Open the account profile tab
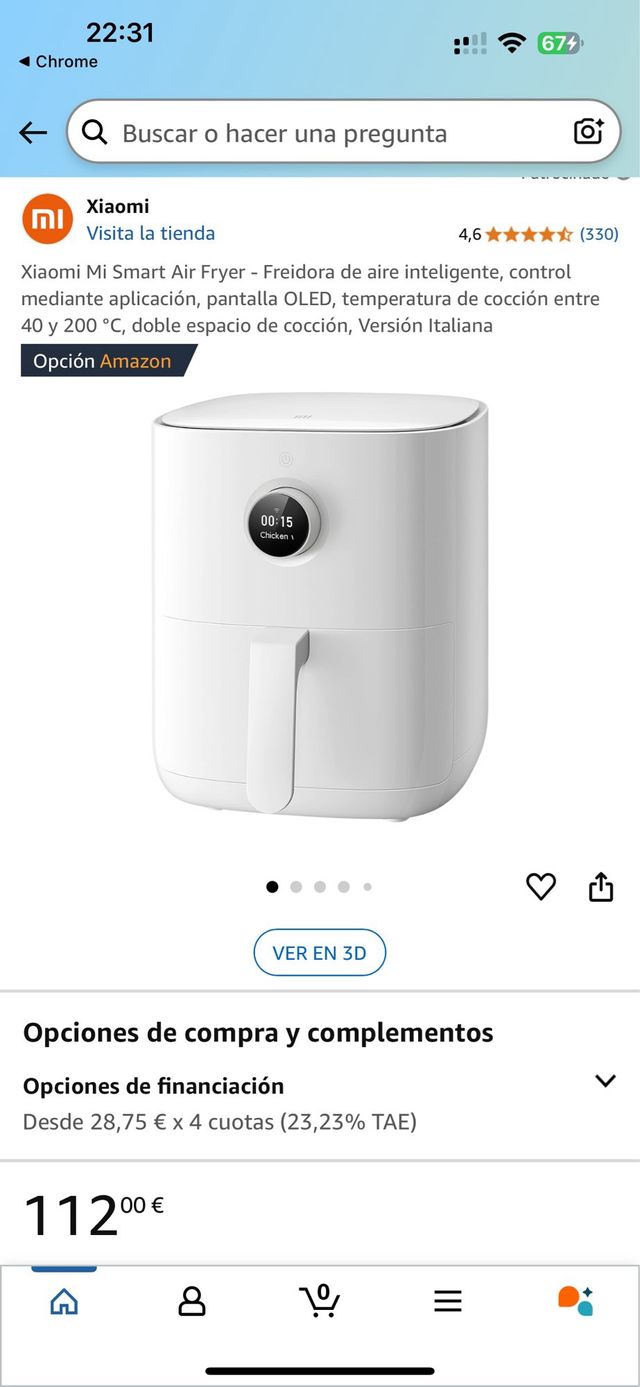The height and width of the screenshot is (1387, 640). (x=191, y=1300)
